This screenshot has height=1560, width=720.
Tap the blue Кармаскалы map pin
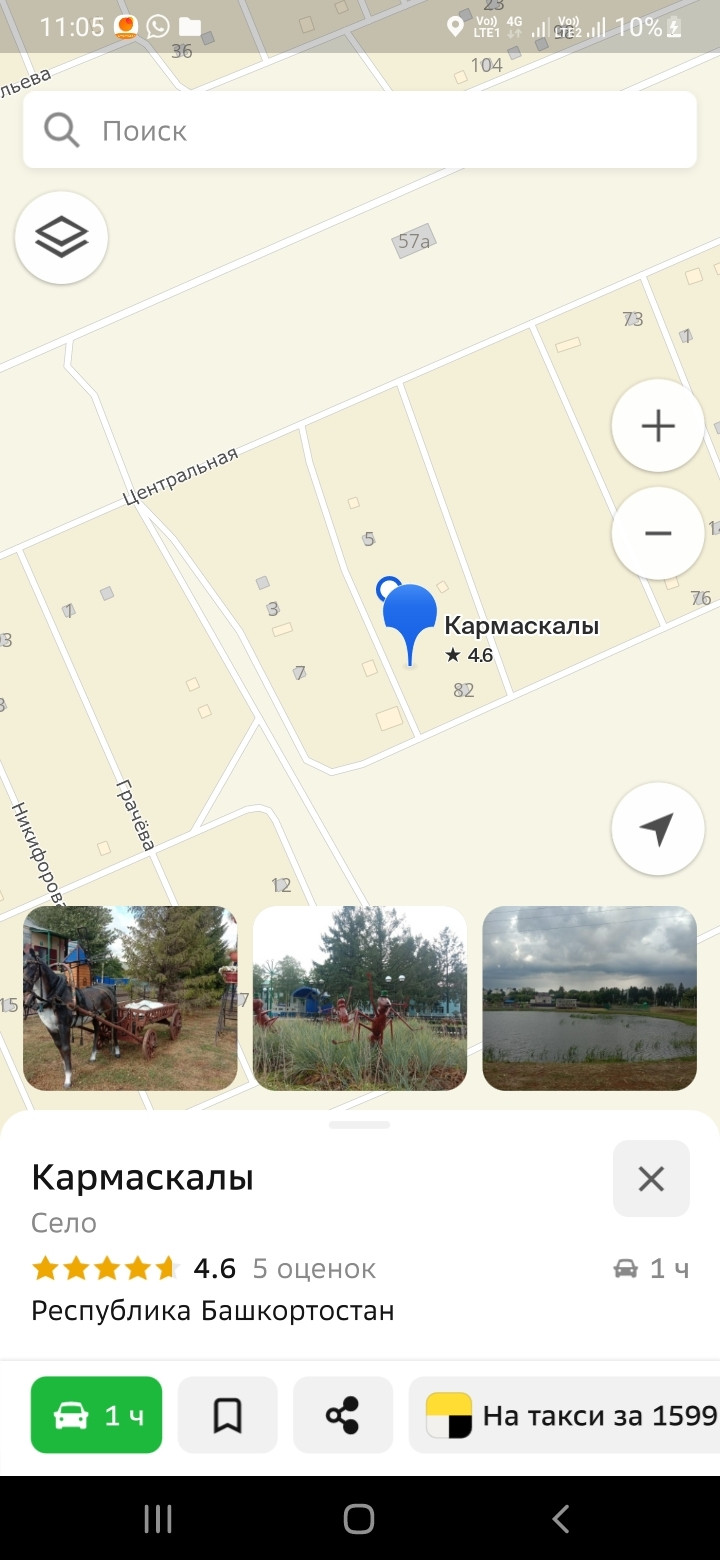point(410,615)
